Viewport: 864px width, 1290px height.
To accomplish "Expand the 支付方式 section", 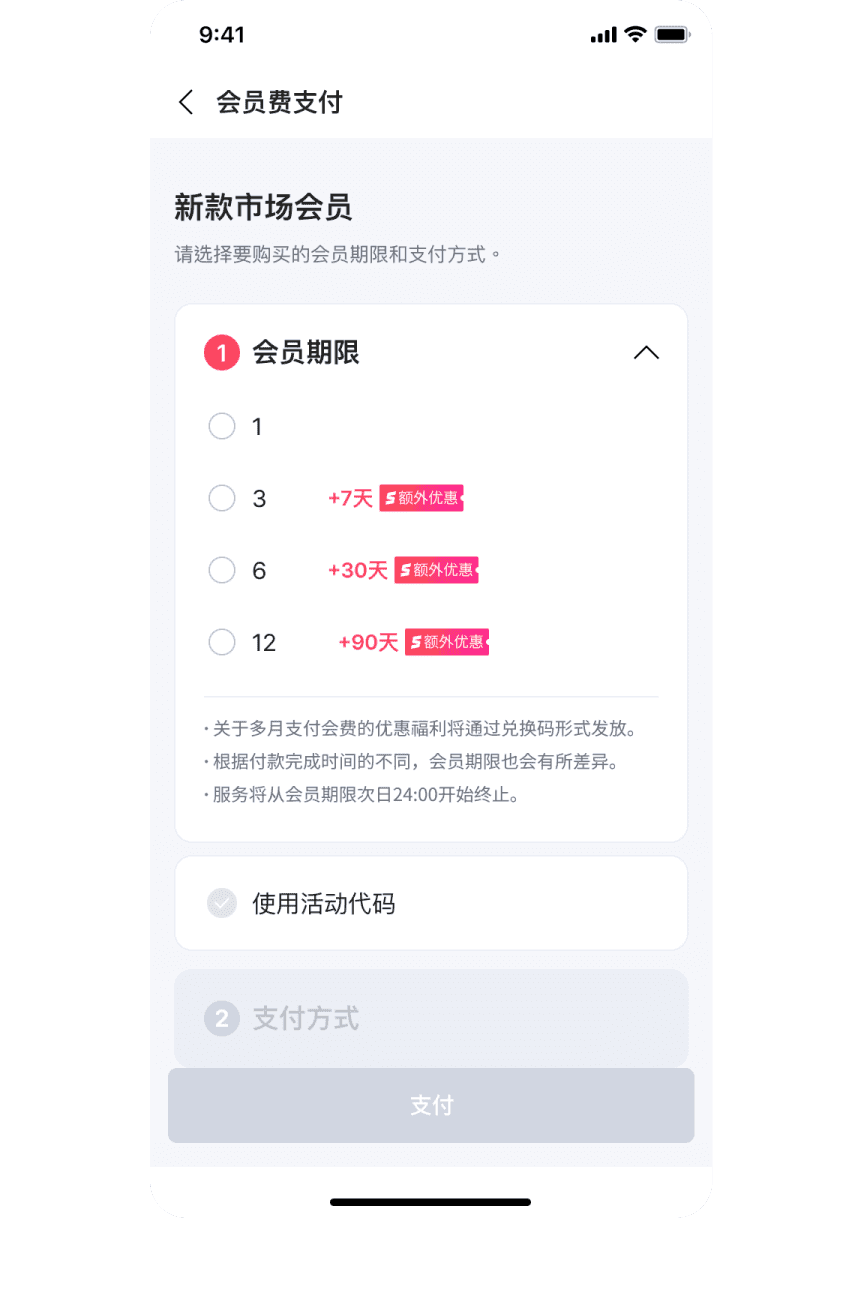I will click(x=430, y=1019).
